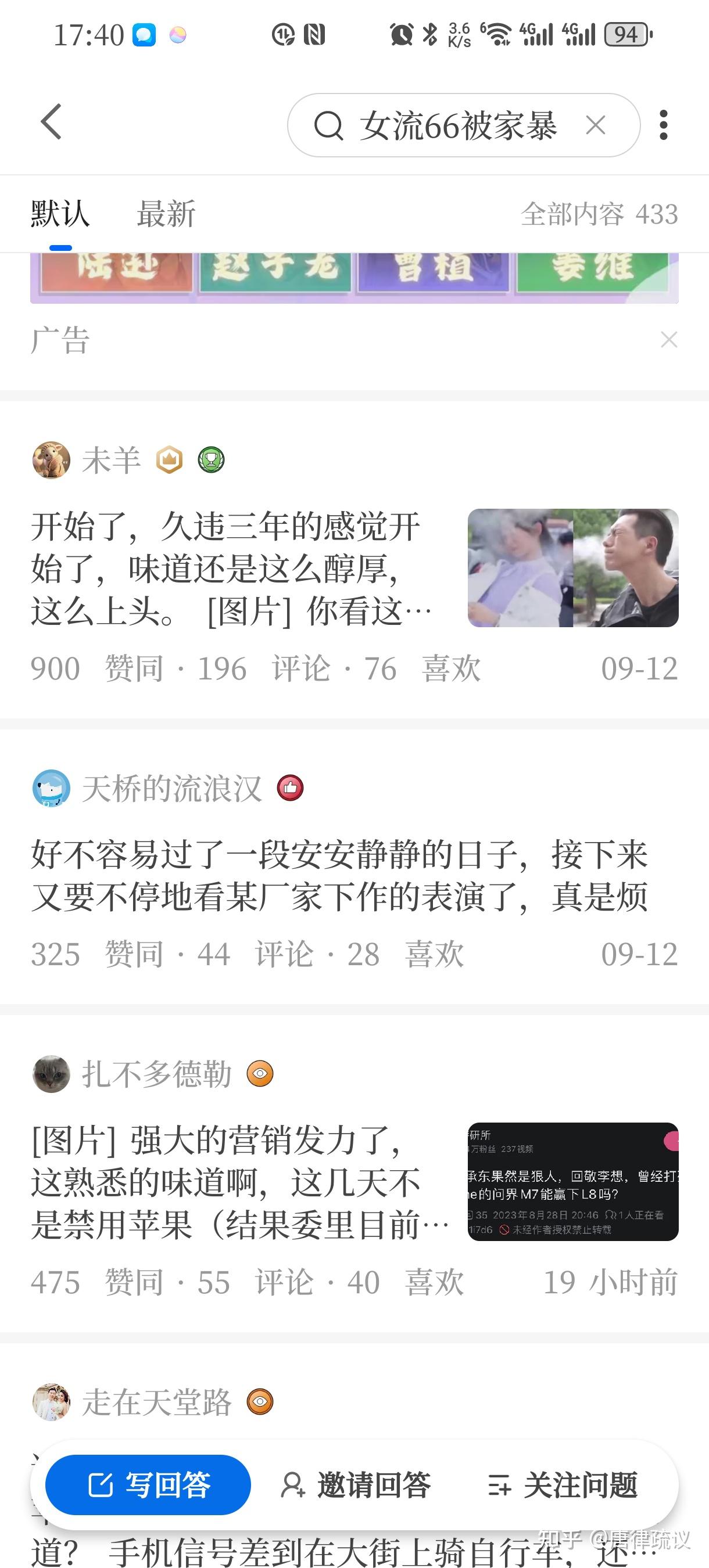Open 未羊's answer about 久违三年的感觉
Image resolution: width=709 pixels, height=1568 pixels.
(231, 569)
